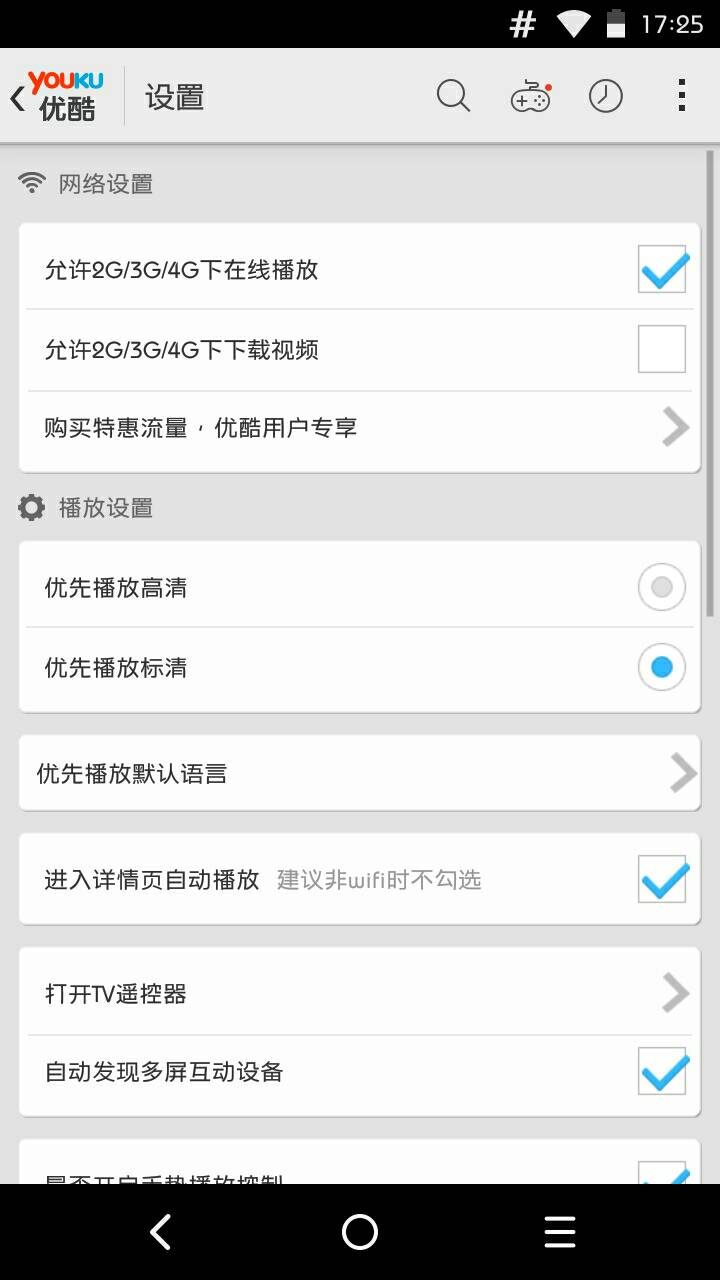Open 打开TV遥控器
The width and height of the screenshot is (720, 1280).
coord(360,993)
